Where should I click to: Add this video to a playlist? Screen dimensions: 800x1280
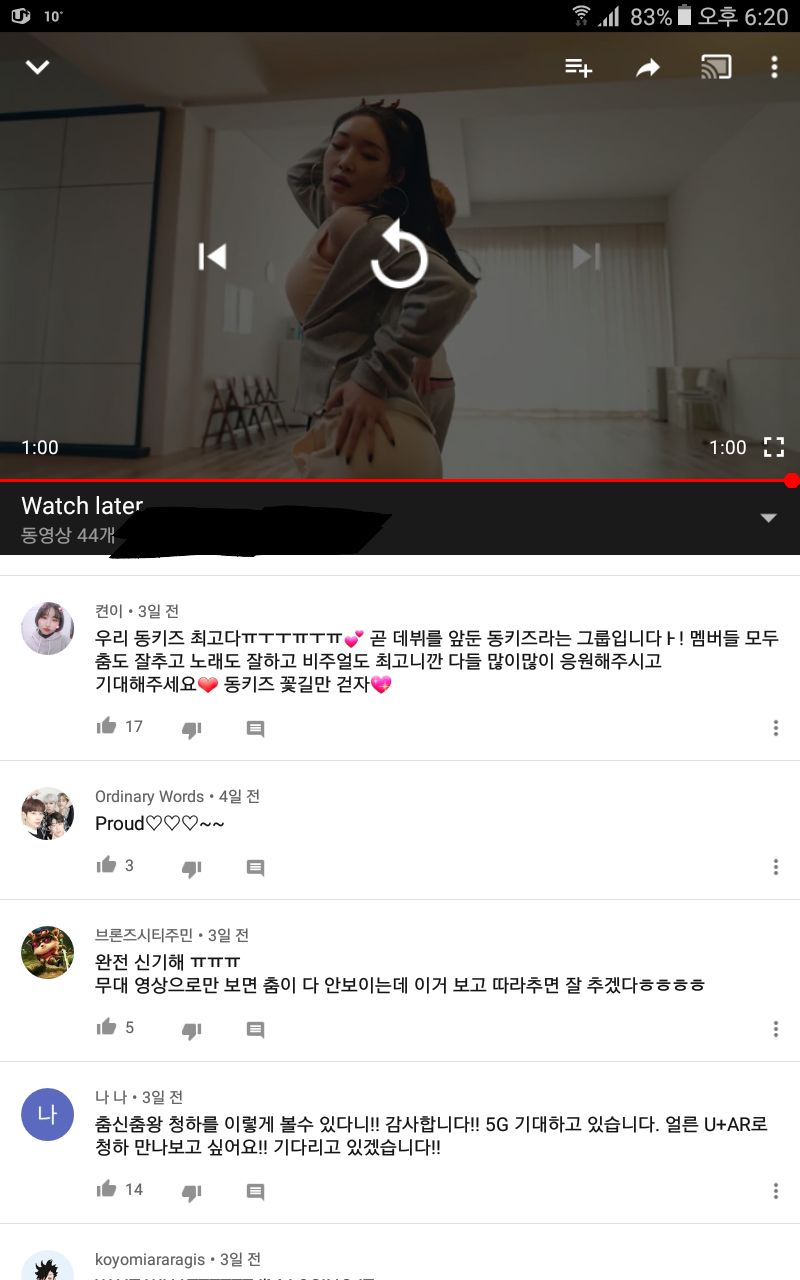[578, 67]
